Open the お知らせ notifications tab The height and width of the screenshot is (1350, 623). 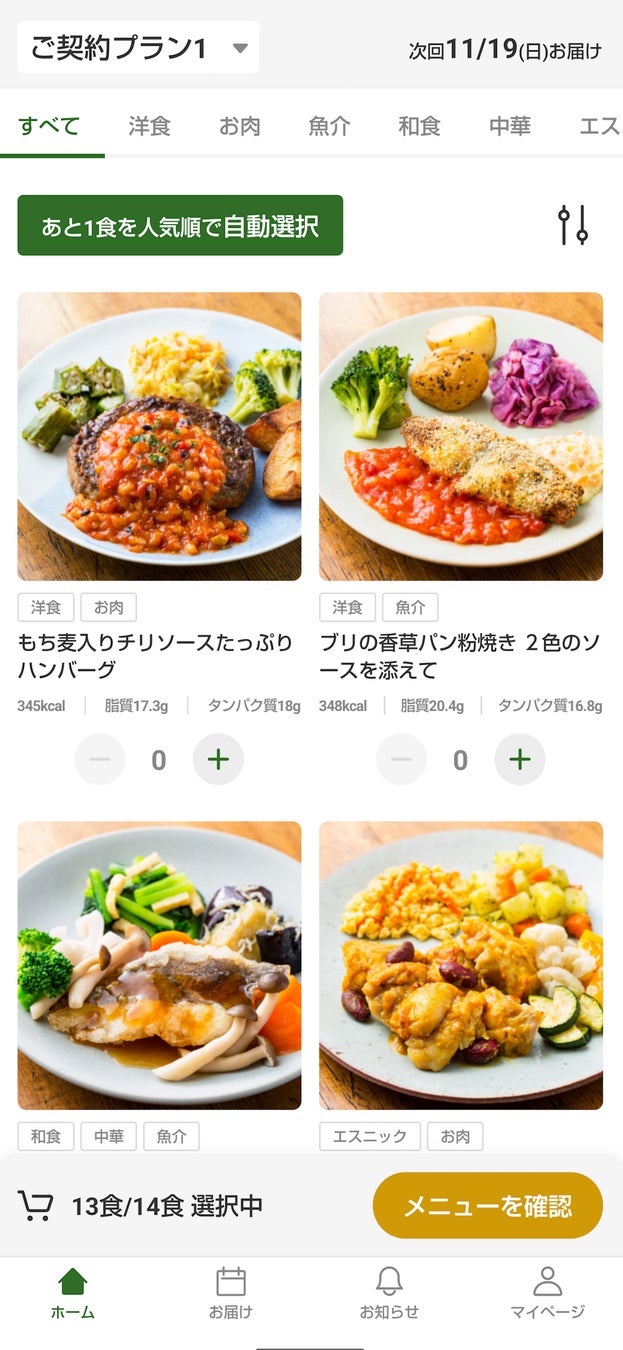389,1293
